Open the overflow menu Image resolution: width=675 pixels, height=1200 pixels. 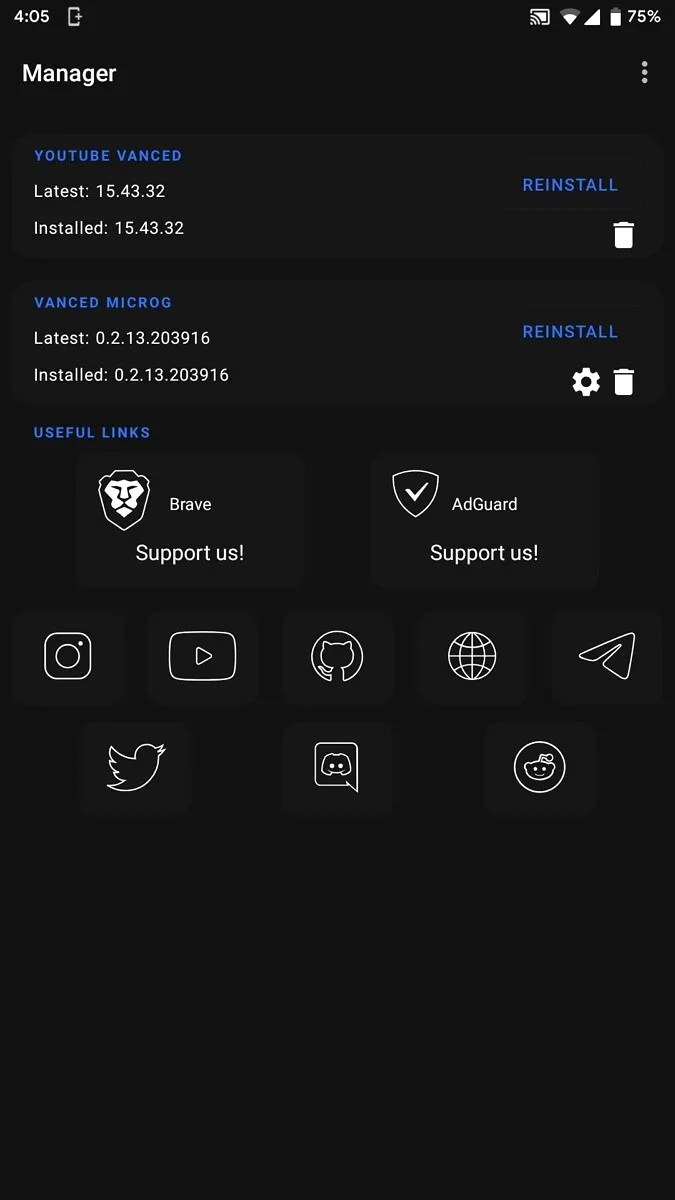644,72
